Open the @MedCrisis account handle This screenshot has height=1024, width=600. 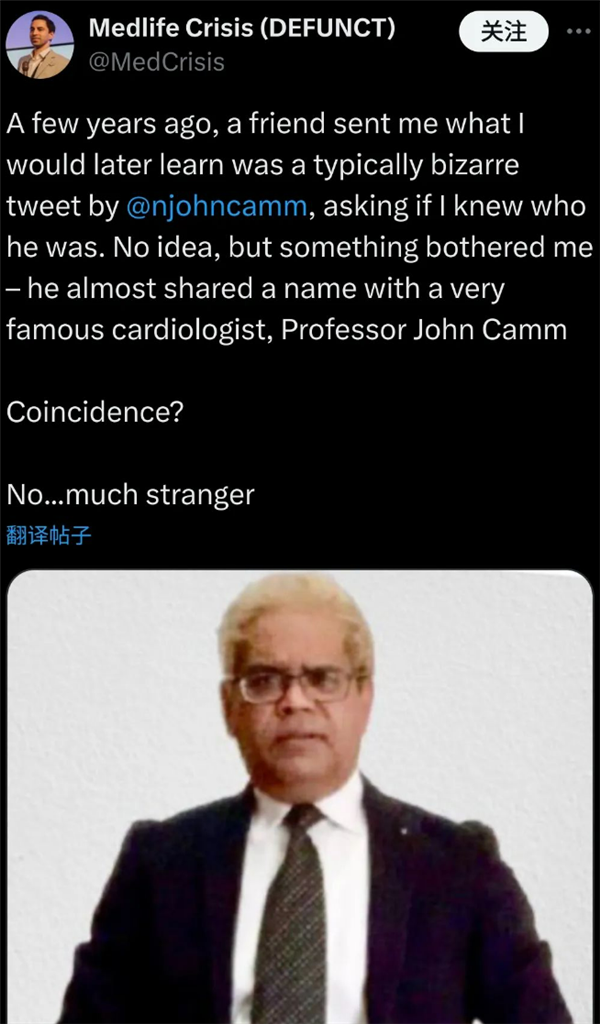point(157,62)
